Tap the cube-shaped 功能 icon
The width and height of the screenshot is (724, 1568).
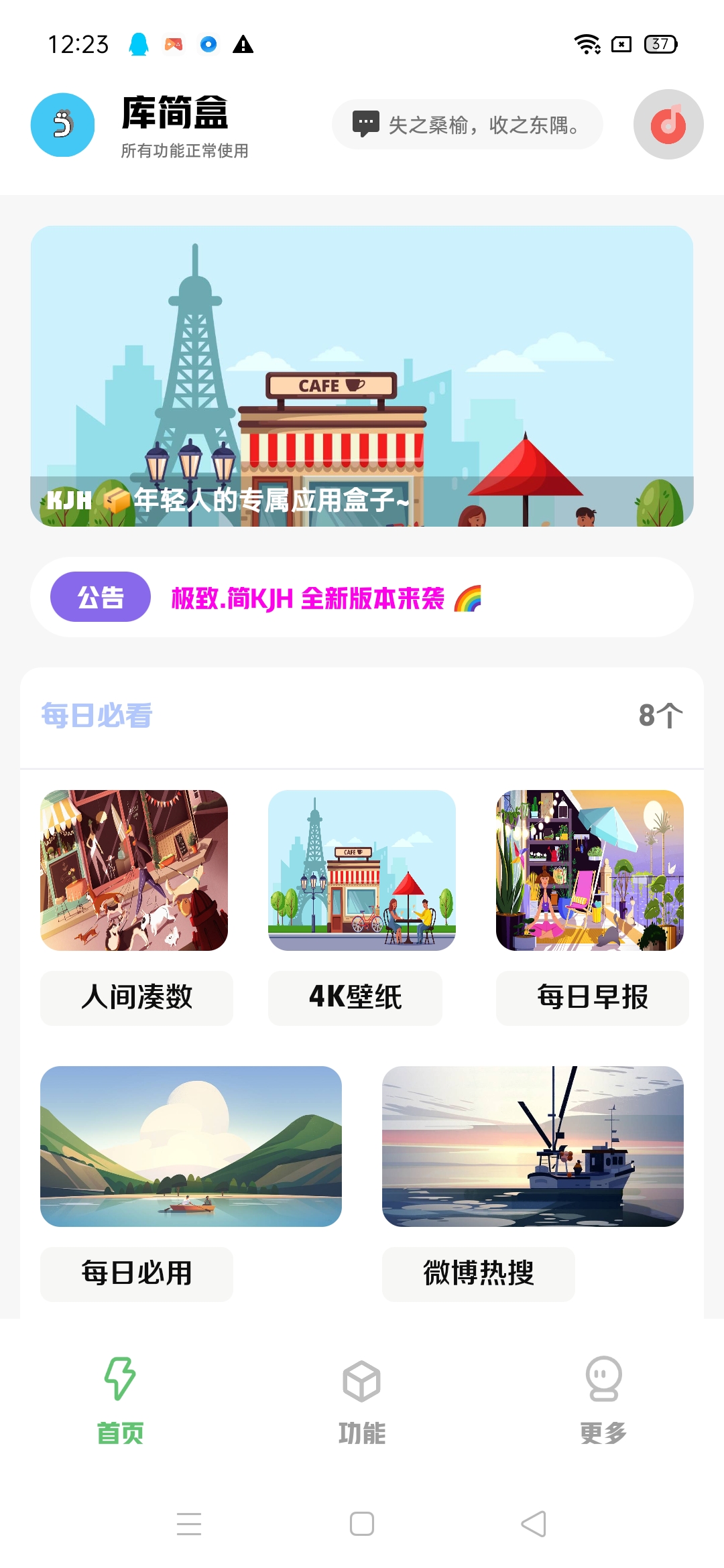[361, 1380]
